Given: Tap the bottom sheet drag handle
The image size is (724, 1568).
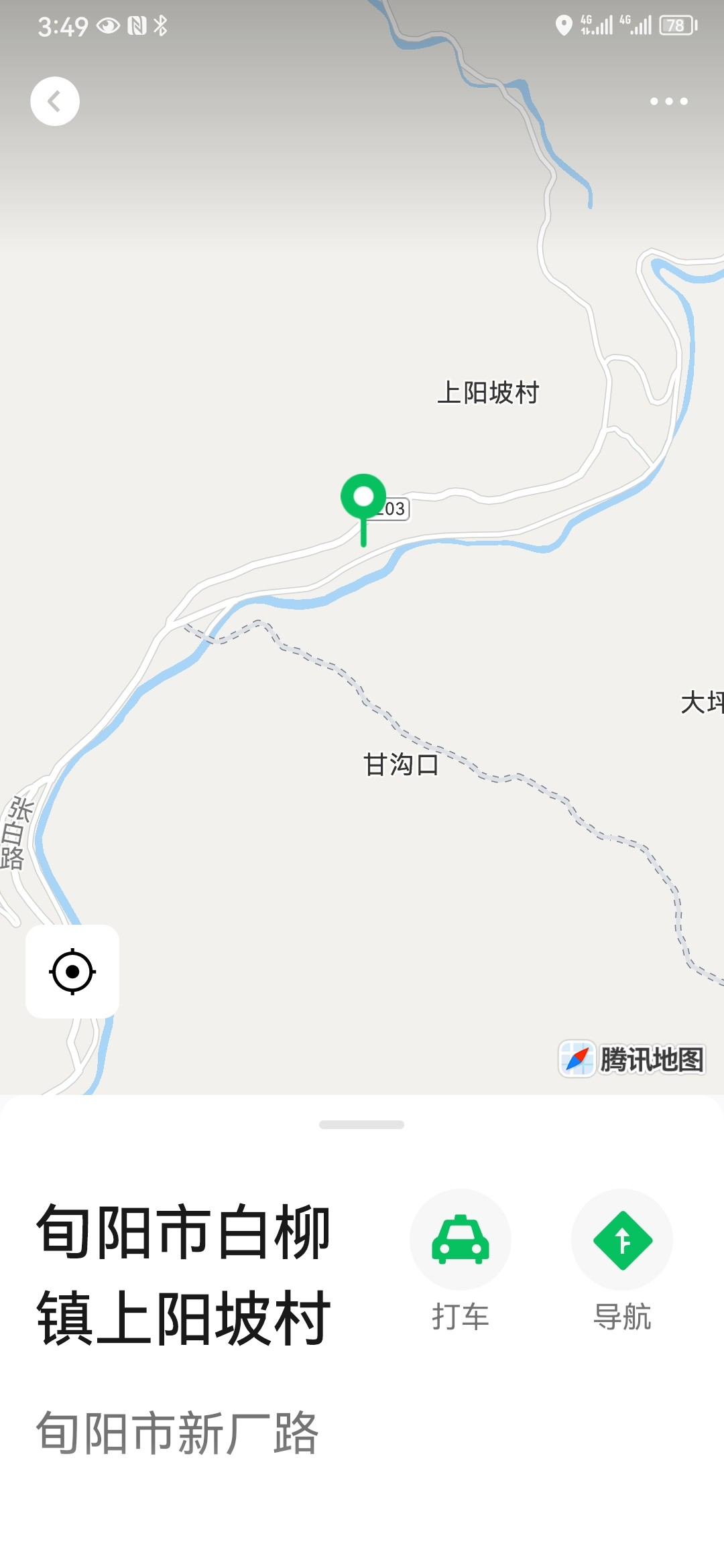Looking at the screenshot, I should tap(361, 1124).
